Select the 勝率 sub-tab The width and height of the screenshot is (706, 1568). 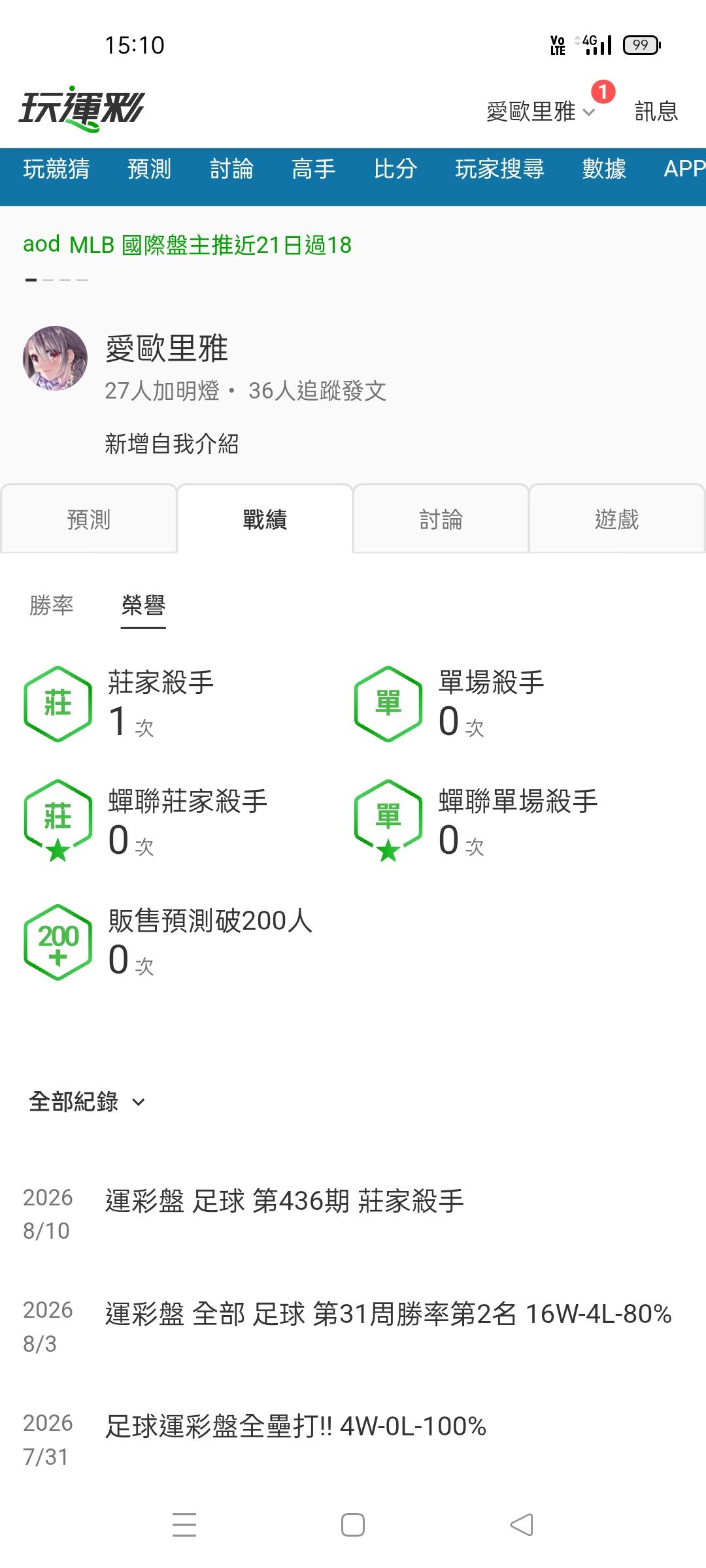pos(52,605)
